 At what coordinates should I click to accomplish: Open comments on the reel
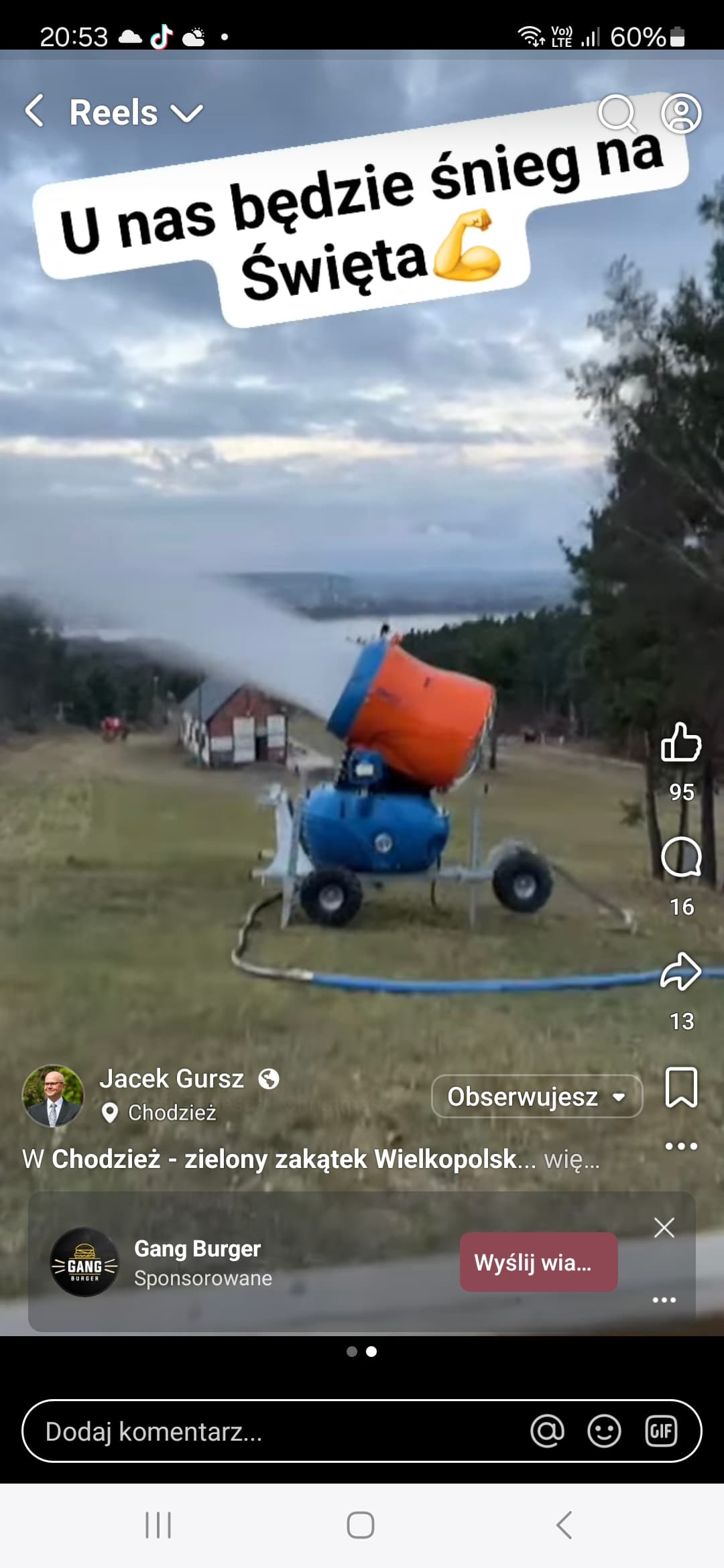click(x=681, y=857)
